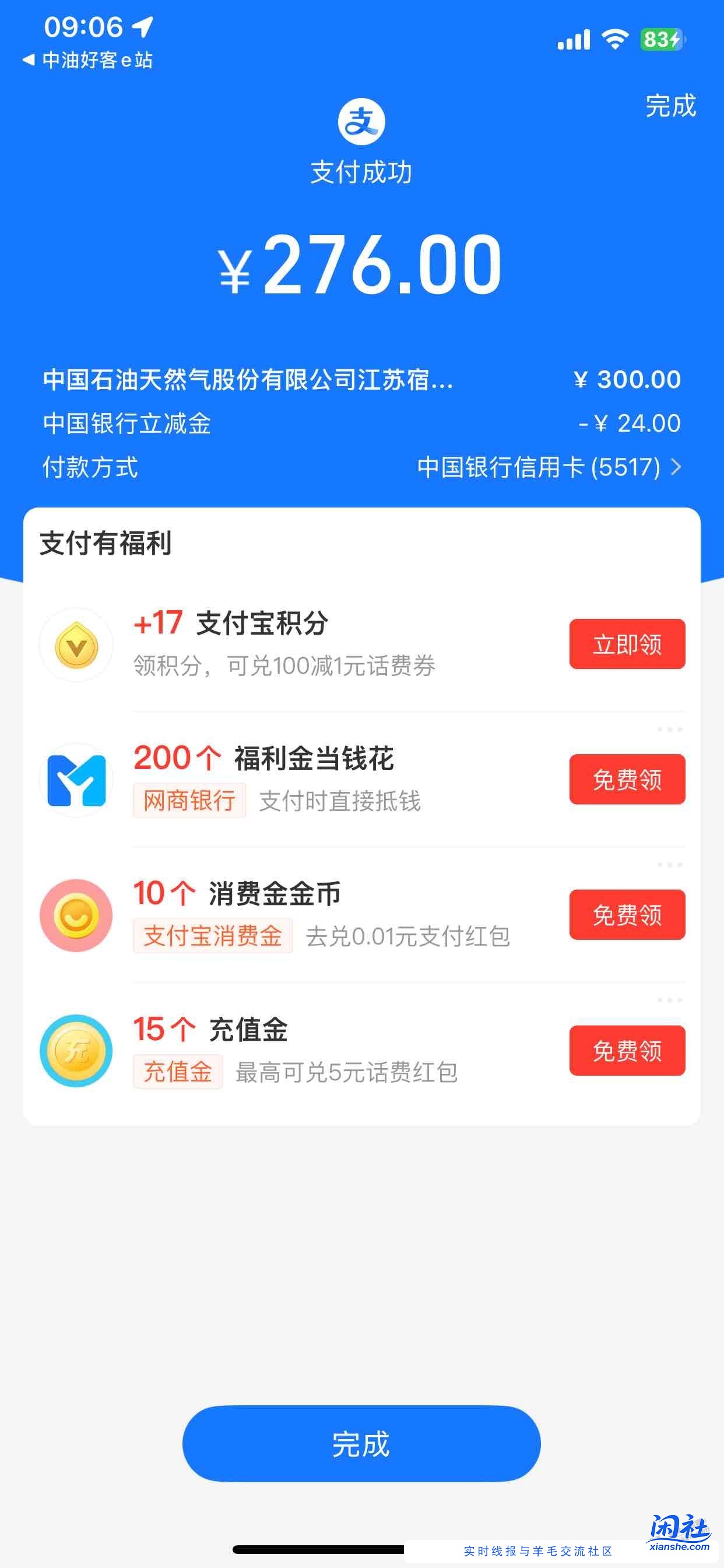Tap 免费领 for 10 消费金金币

click(x=627, y=915)
